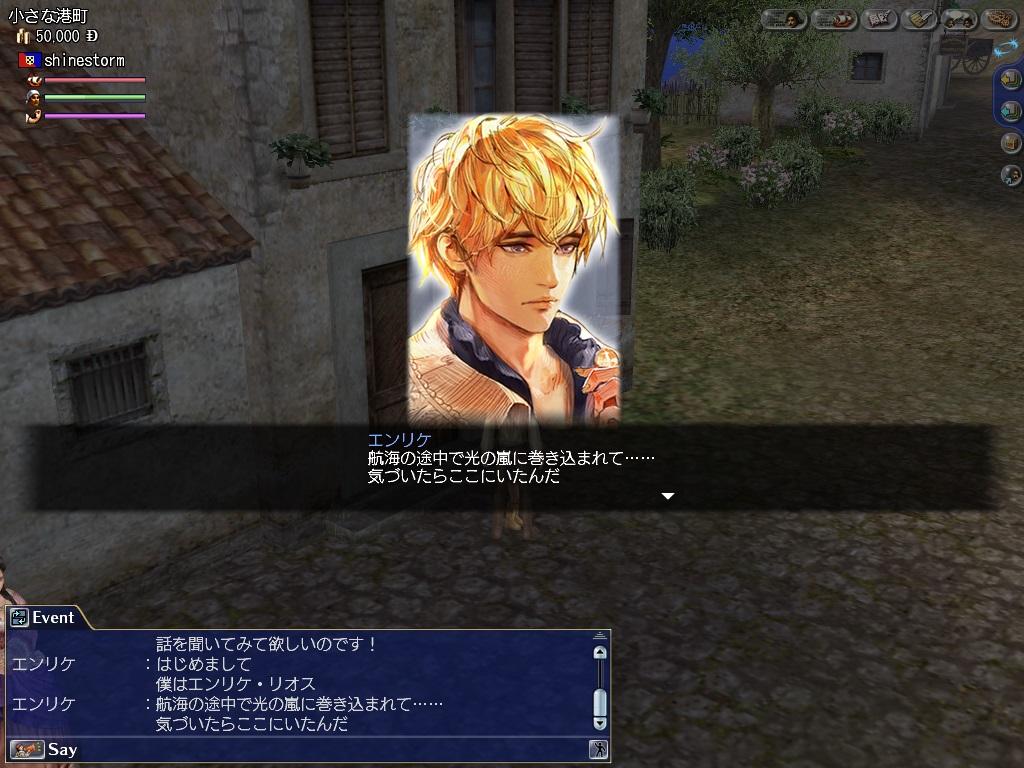Open the two-people chat button
Image resolution: width=1024 pixels, height=768 pixels.
(959, 20)
